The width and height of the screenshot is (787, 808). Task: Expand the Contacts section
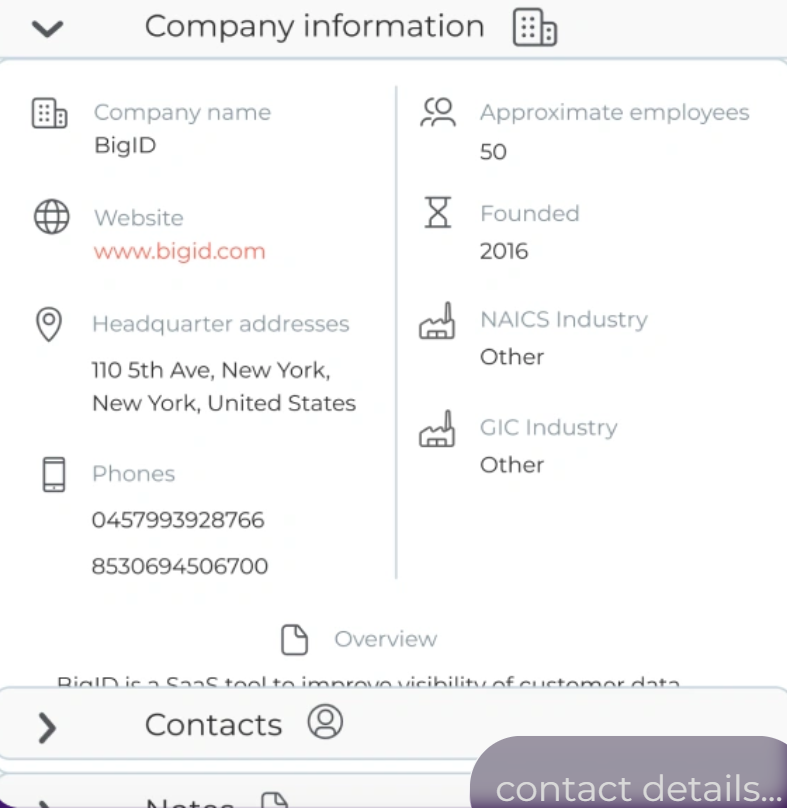pos(47,727)
